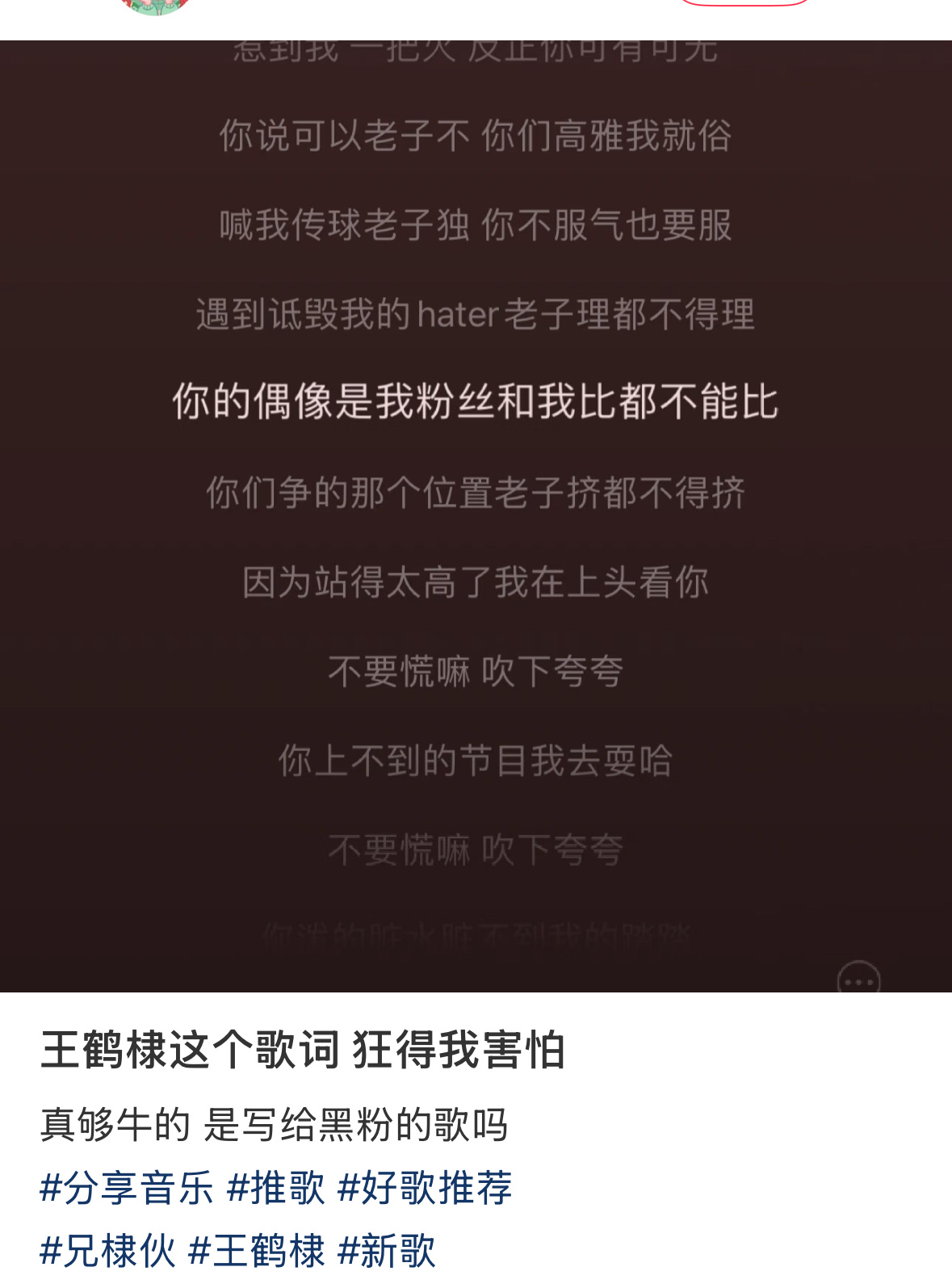Screen dimensions: 952x1288
Task: Open the #好歌推荐 hashtag
Action: point(426,1187)
